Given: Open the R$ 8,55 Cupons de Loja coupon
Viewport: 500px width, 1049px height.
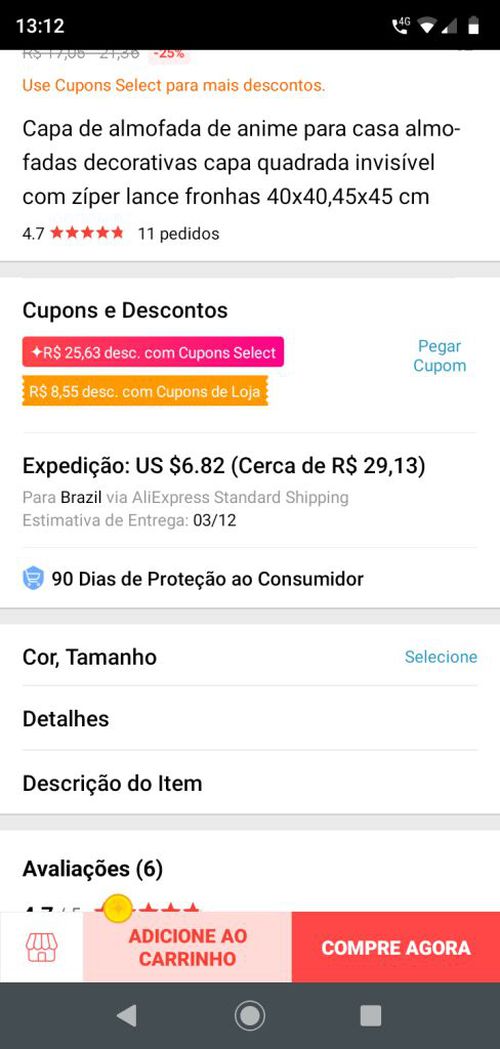Looking at the screenshot, I should point(145,391).
